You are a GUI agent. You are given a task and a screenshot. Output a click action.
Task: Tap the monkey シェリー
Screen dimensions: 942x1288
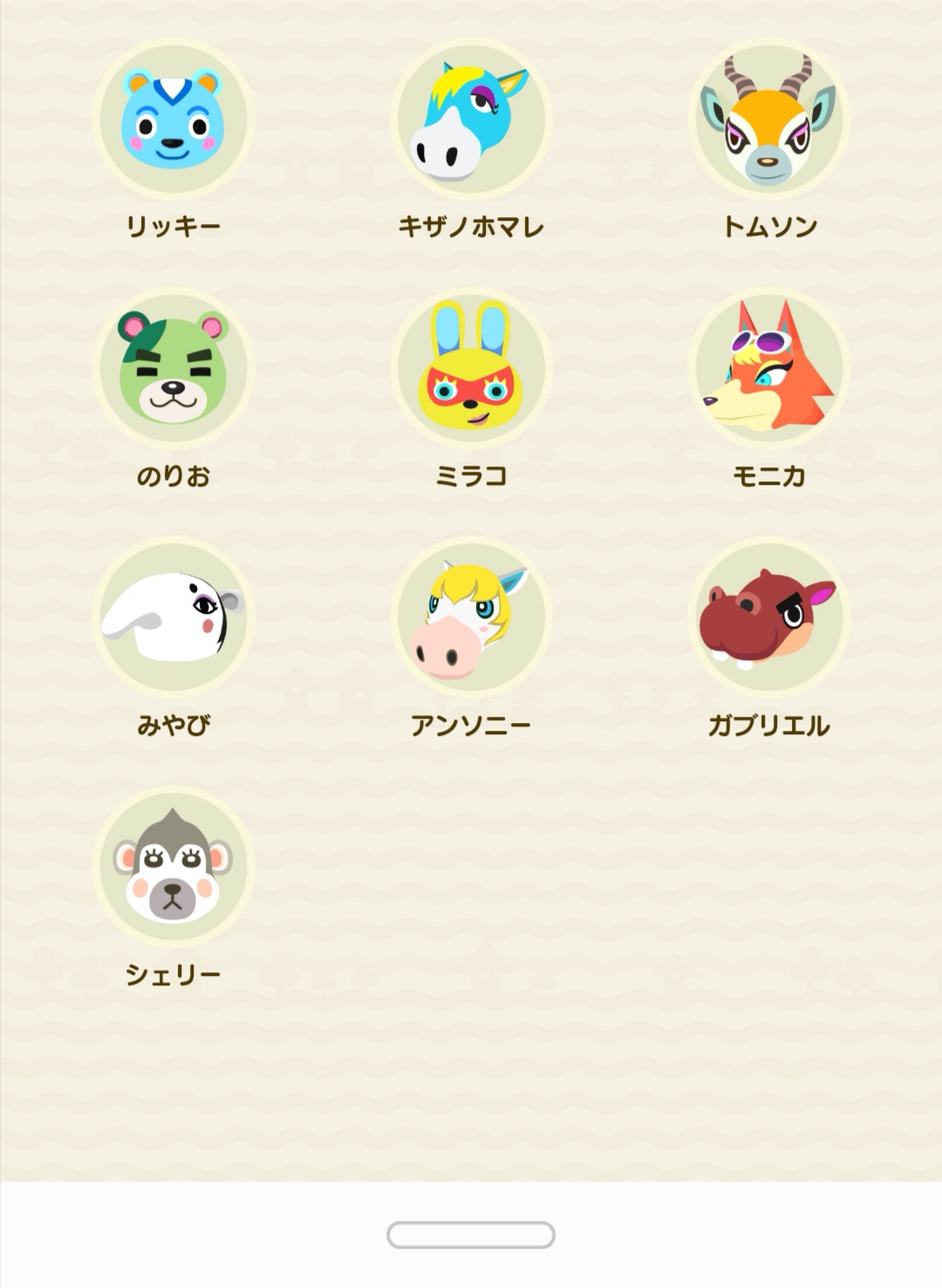click(x=173, y=866)
